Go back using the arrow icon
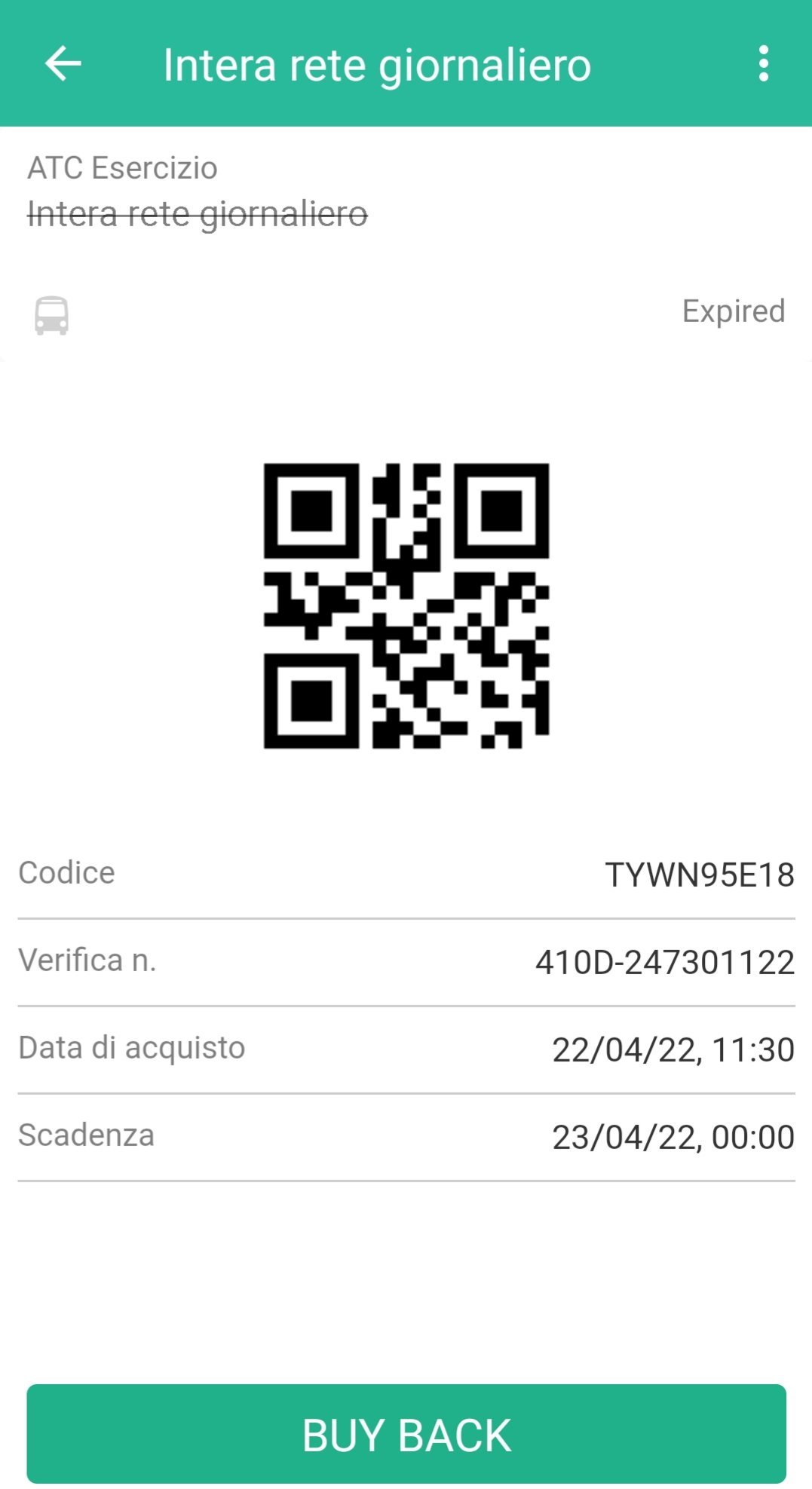The image size is (812, 1489). 63,63
